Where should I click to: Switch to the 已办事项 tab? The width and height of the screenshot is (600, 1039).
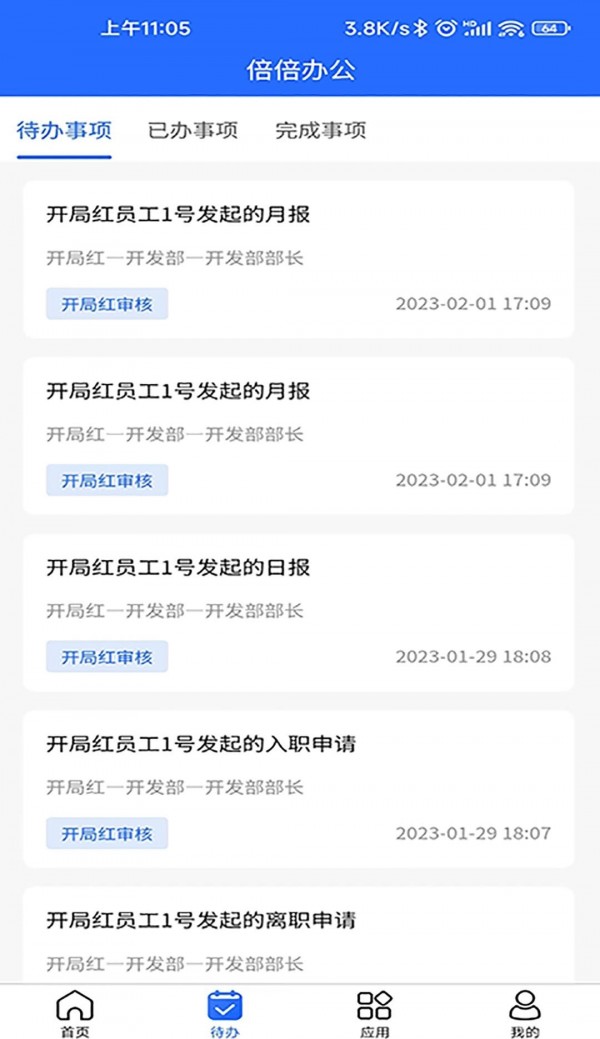tap(193, 130)
